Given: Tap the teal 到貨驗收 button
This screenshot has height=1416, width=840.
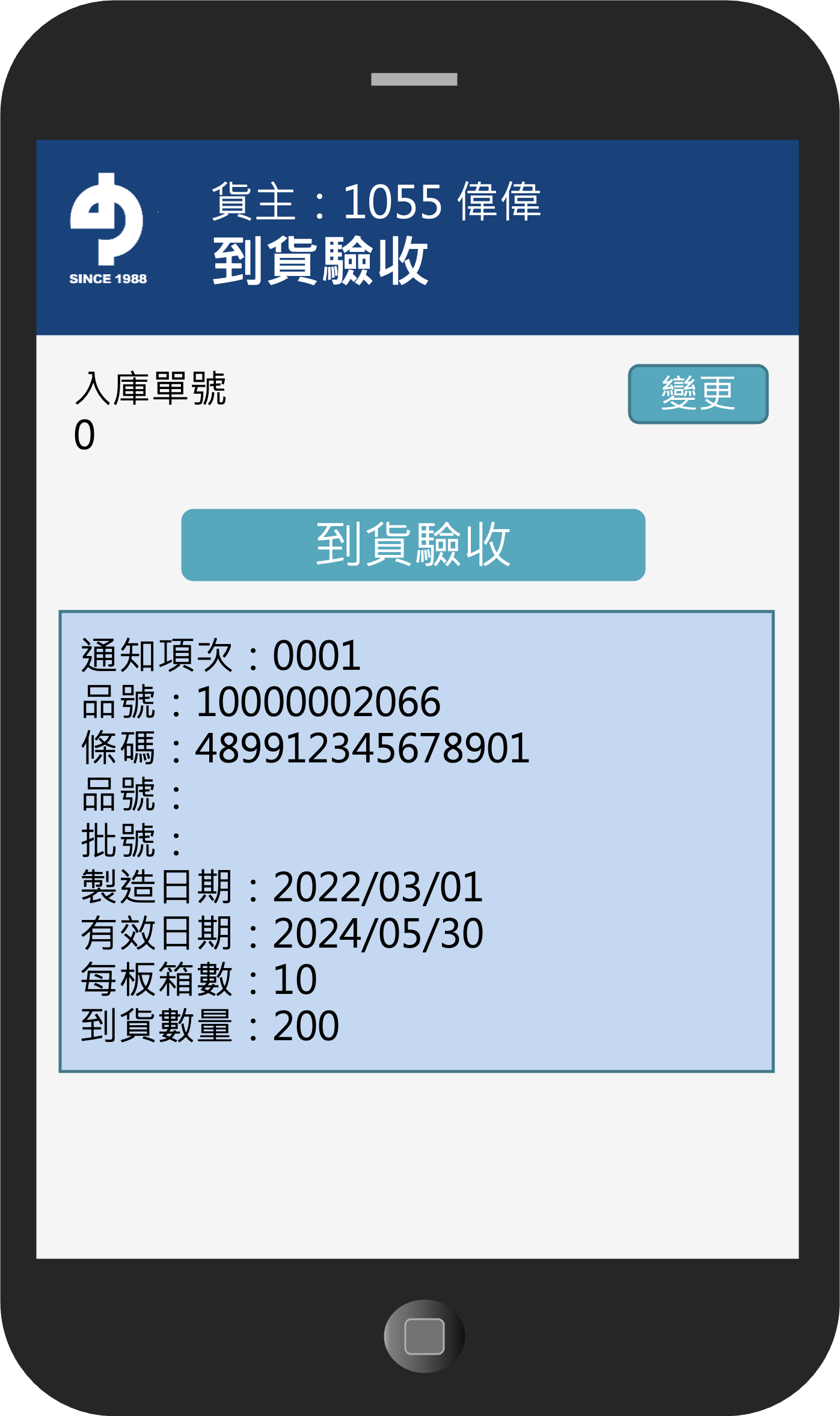Looking at the screenshot, I should pos(413,545).
